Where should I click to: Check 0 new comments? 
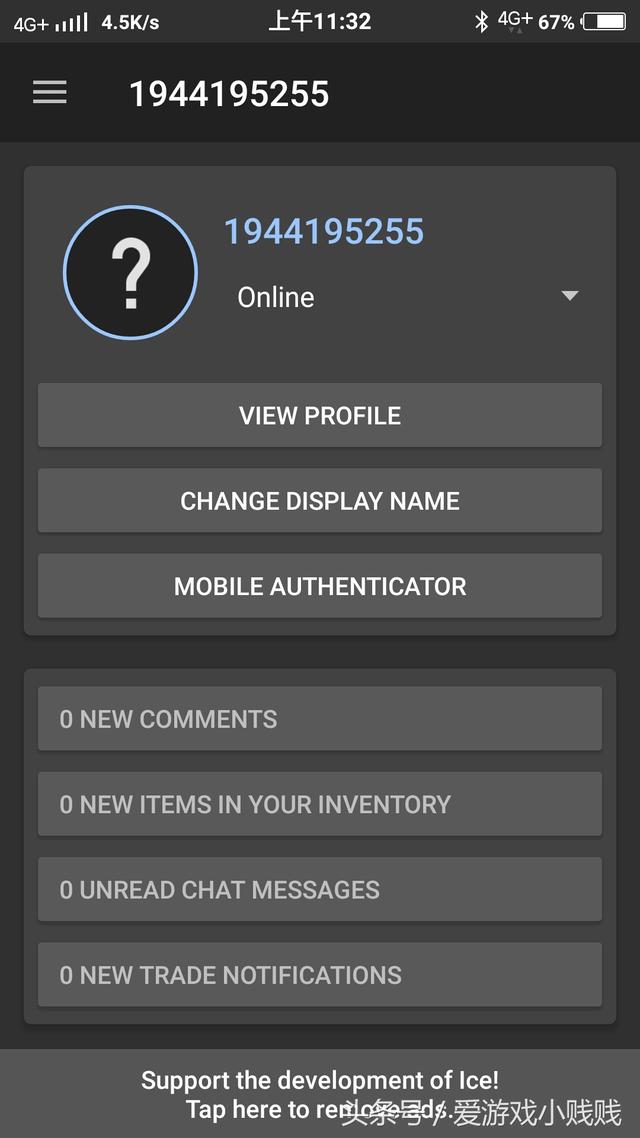pyautogui.click(x=320, y=718)
